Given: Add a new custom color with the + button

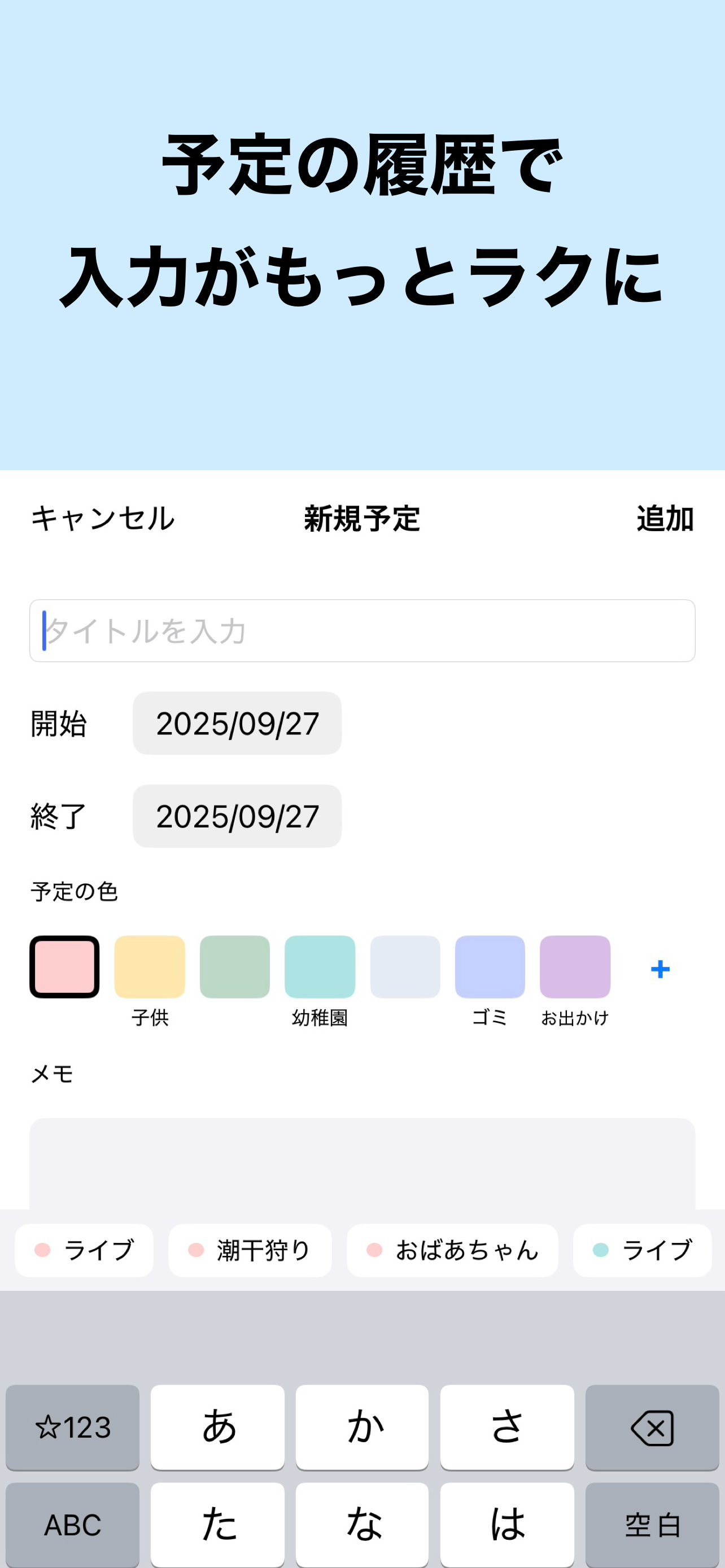Looking at the screenshot, I should 660,969.
